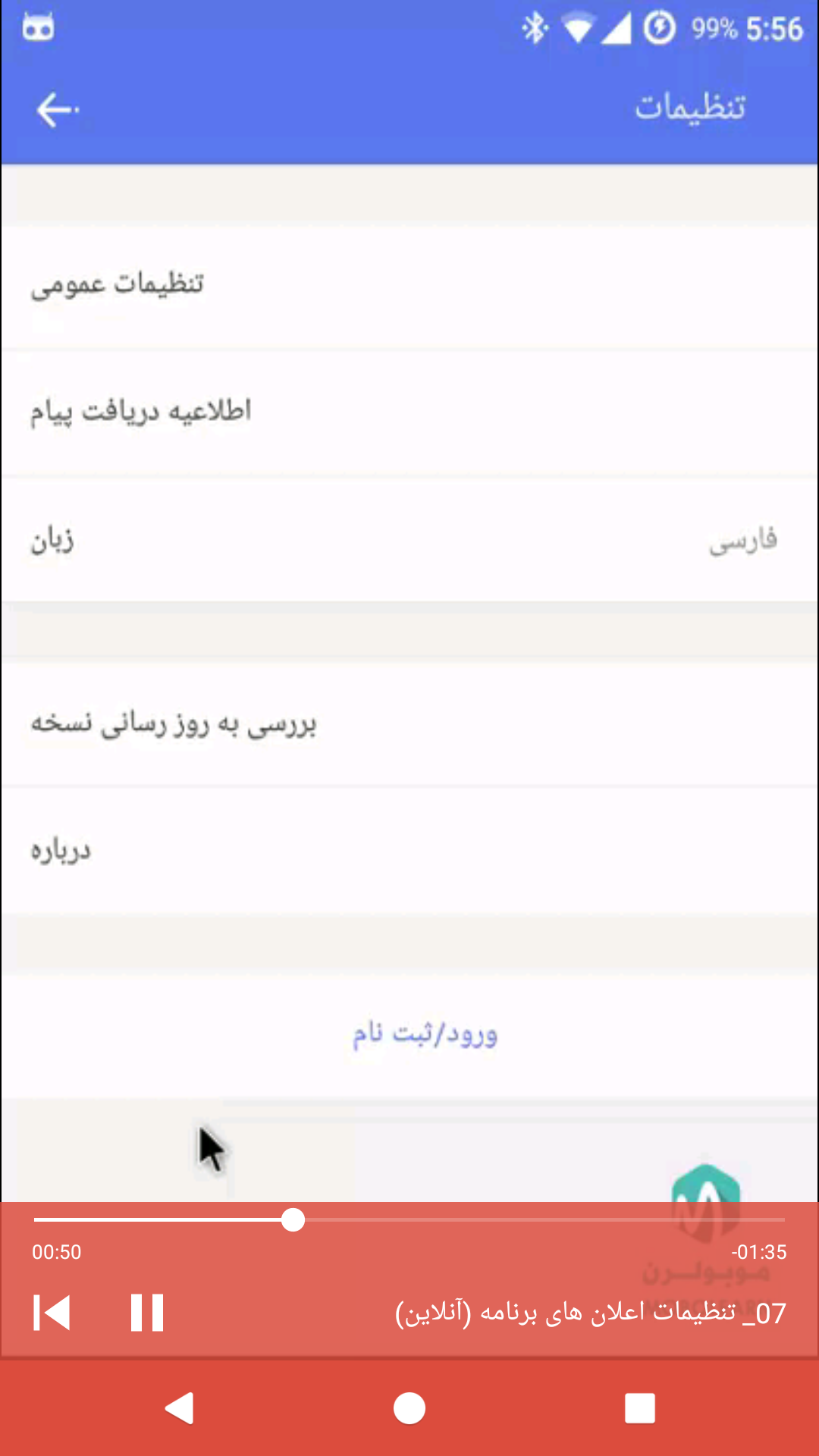Tap the Bluetooth status bar icon

[x=533, y=27]
